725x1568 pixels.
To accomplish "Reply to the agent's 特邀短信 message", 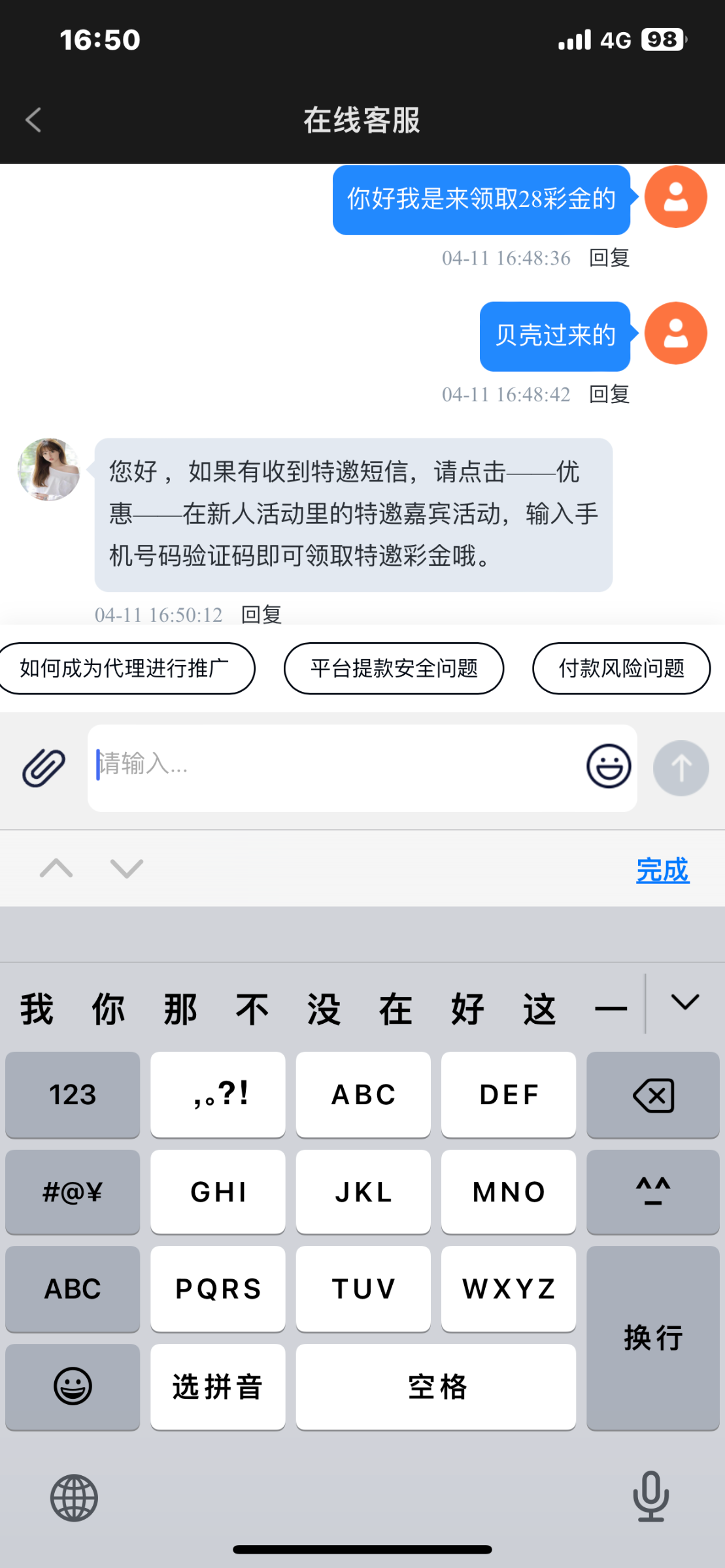I will click(x=261, y=614).
